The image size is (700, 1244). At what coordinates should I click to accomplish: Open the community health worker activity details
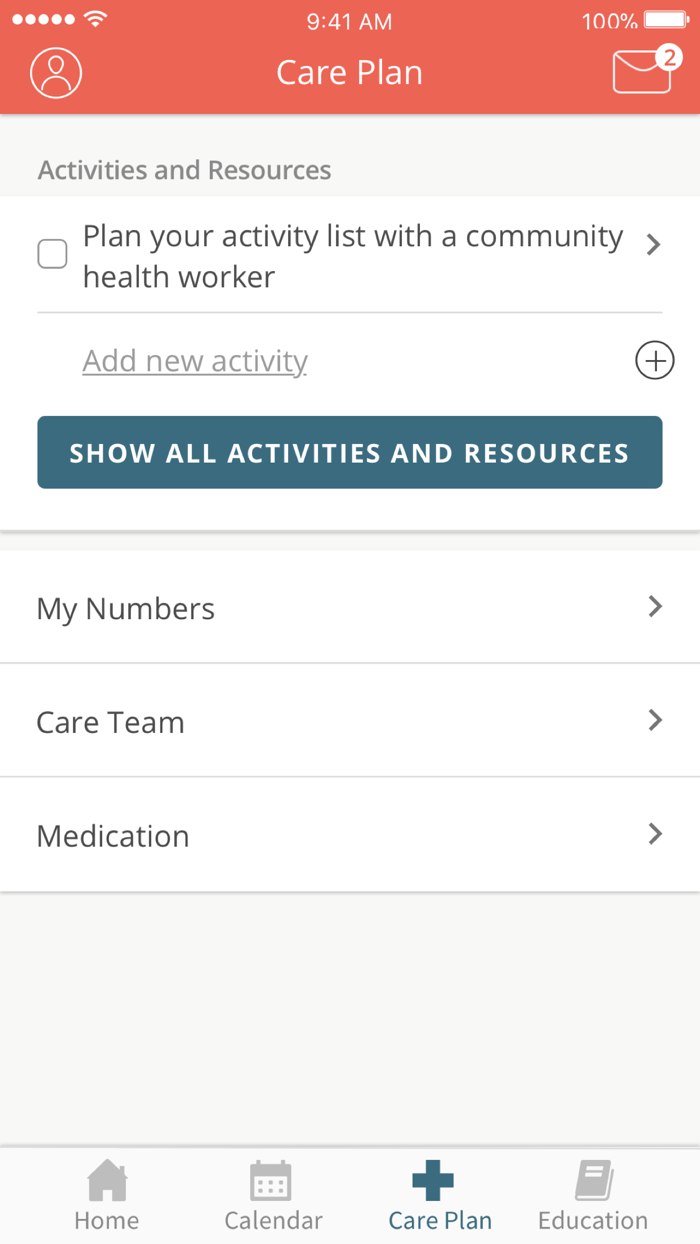(x=653, y=245)
